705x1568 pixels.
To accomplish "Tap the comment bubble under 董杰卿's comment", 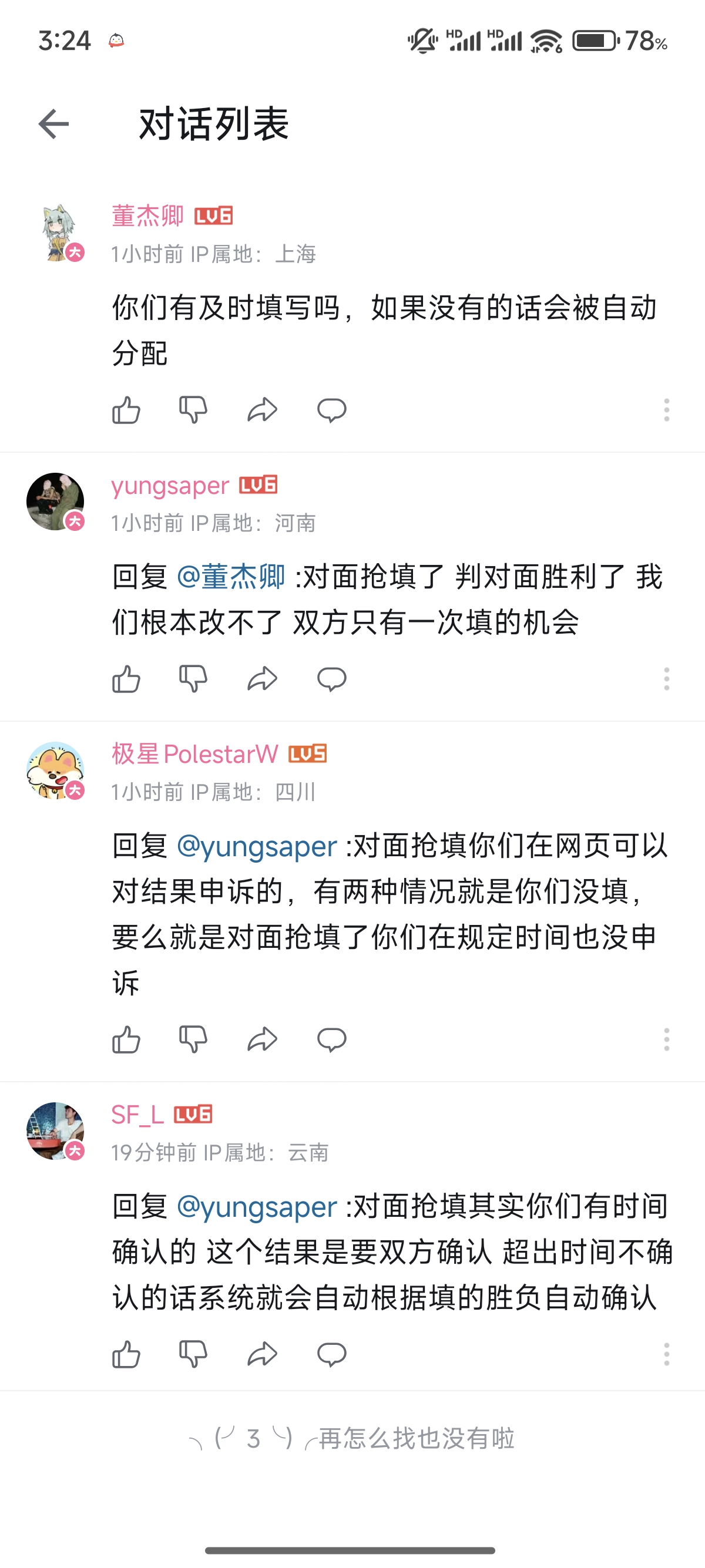I will point(331,410).
